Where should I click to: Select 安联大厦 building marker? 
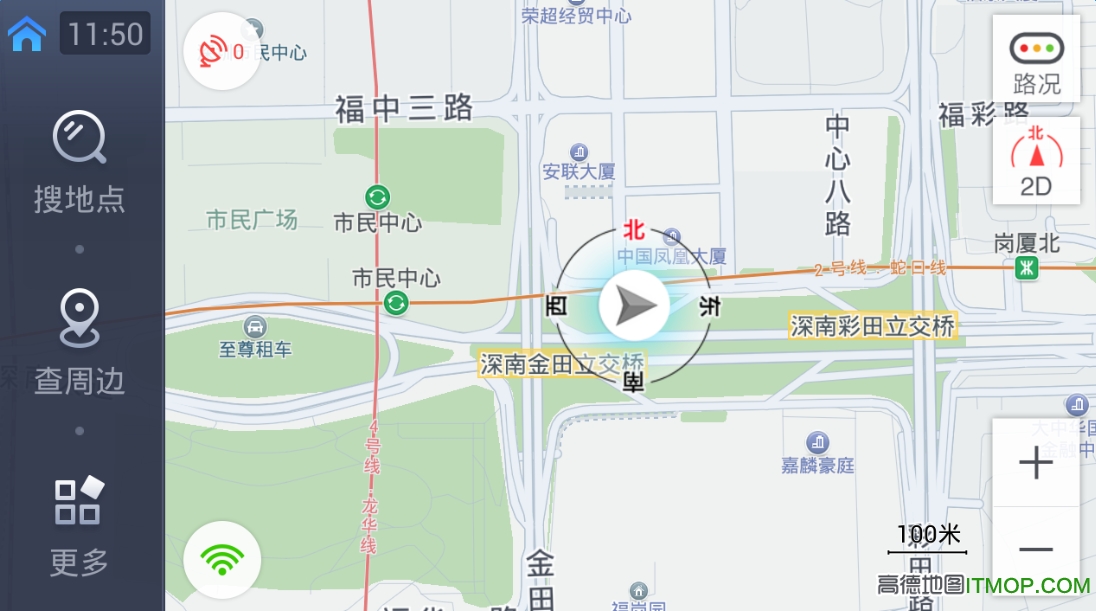point(579,152)
